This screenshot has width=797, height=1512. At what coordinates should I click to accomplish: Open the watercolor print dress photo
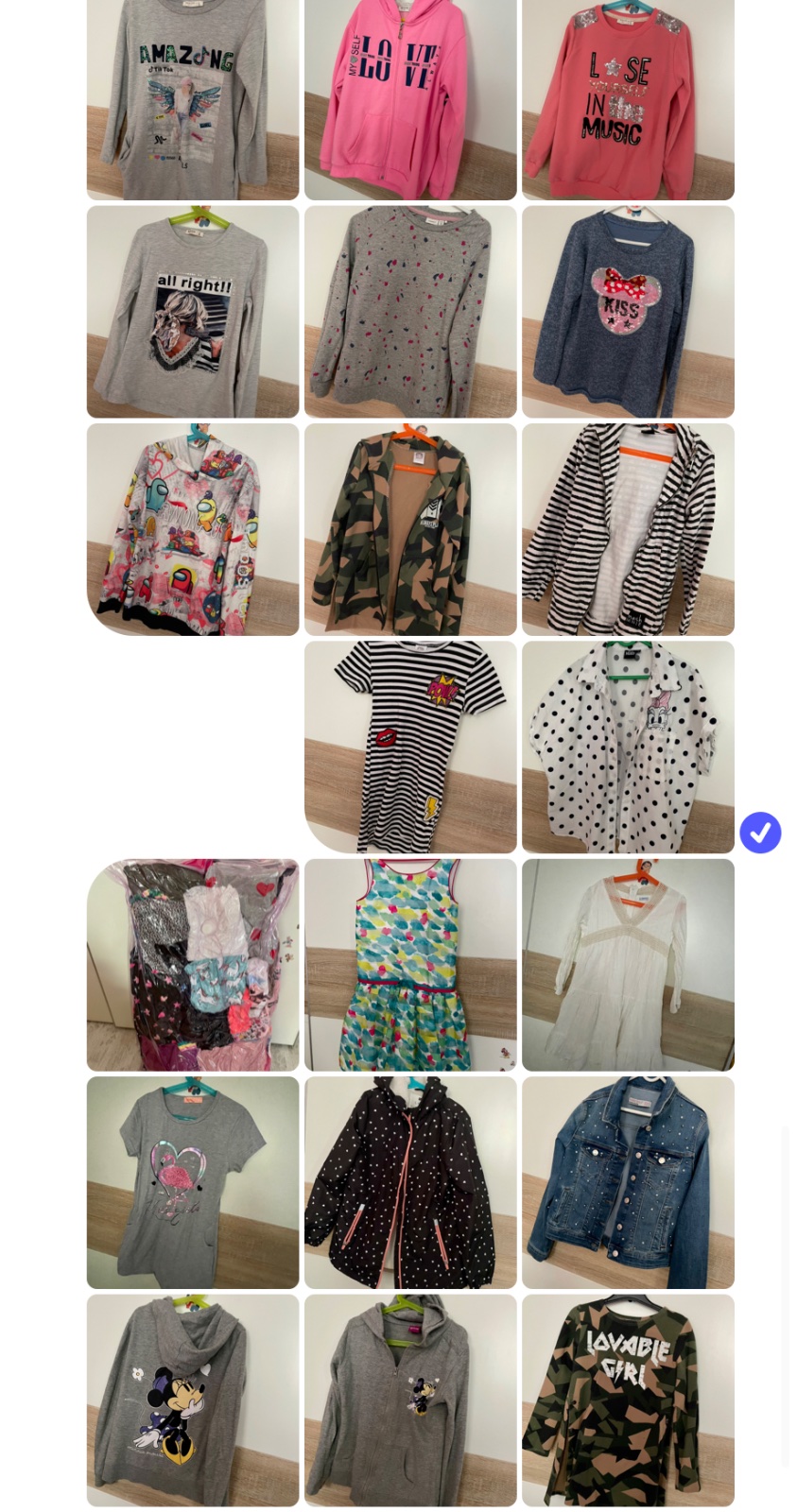coord(410,965)
